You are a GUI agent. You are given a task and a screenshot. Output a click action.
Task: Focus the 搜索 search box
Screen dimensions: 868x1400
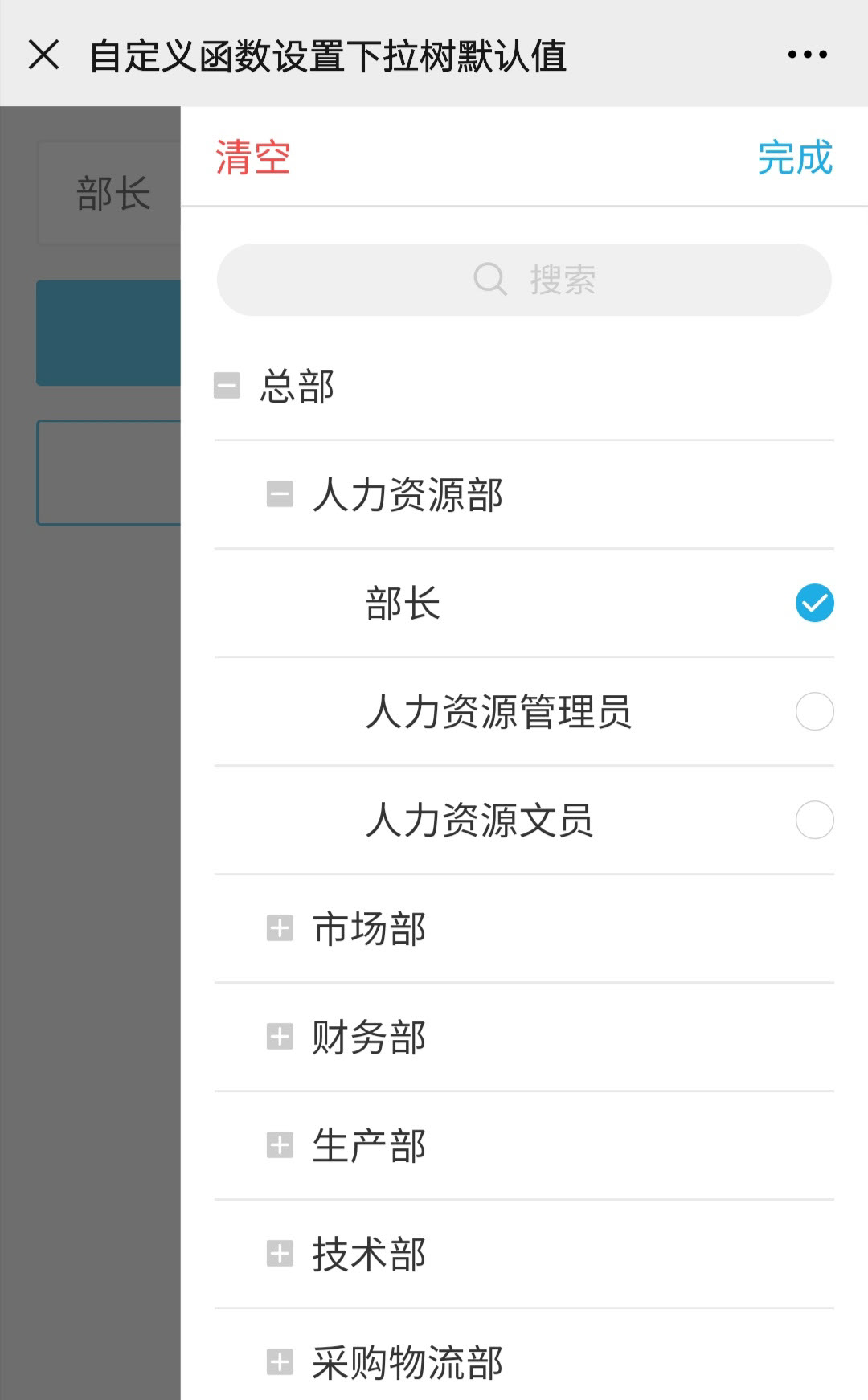pos(524,280)
